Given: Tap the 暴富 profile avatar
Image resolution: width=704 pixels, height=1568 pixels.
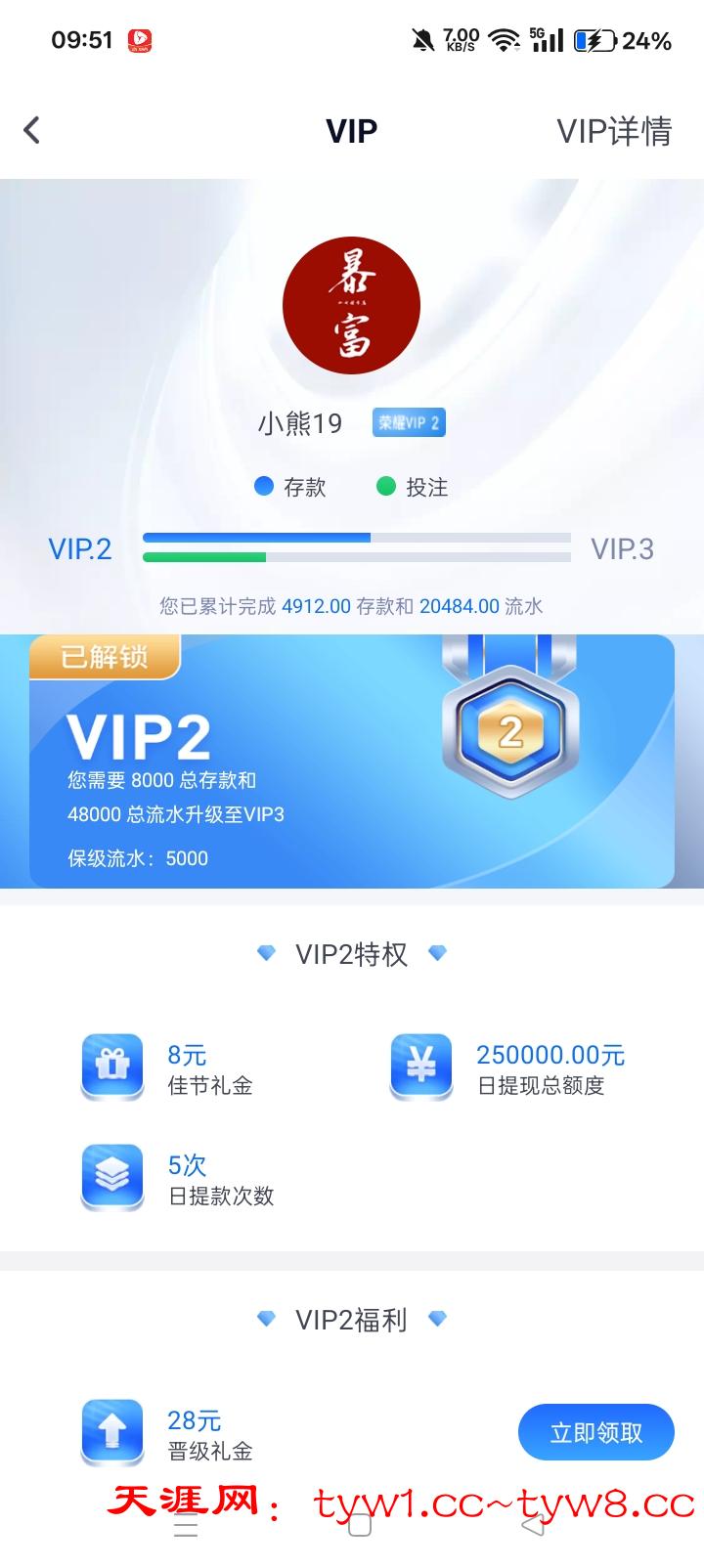Looking at the screenshot, I should [351, 305].
